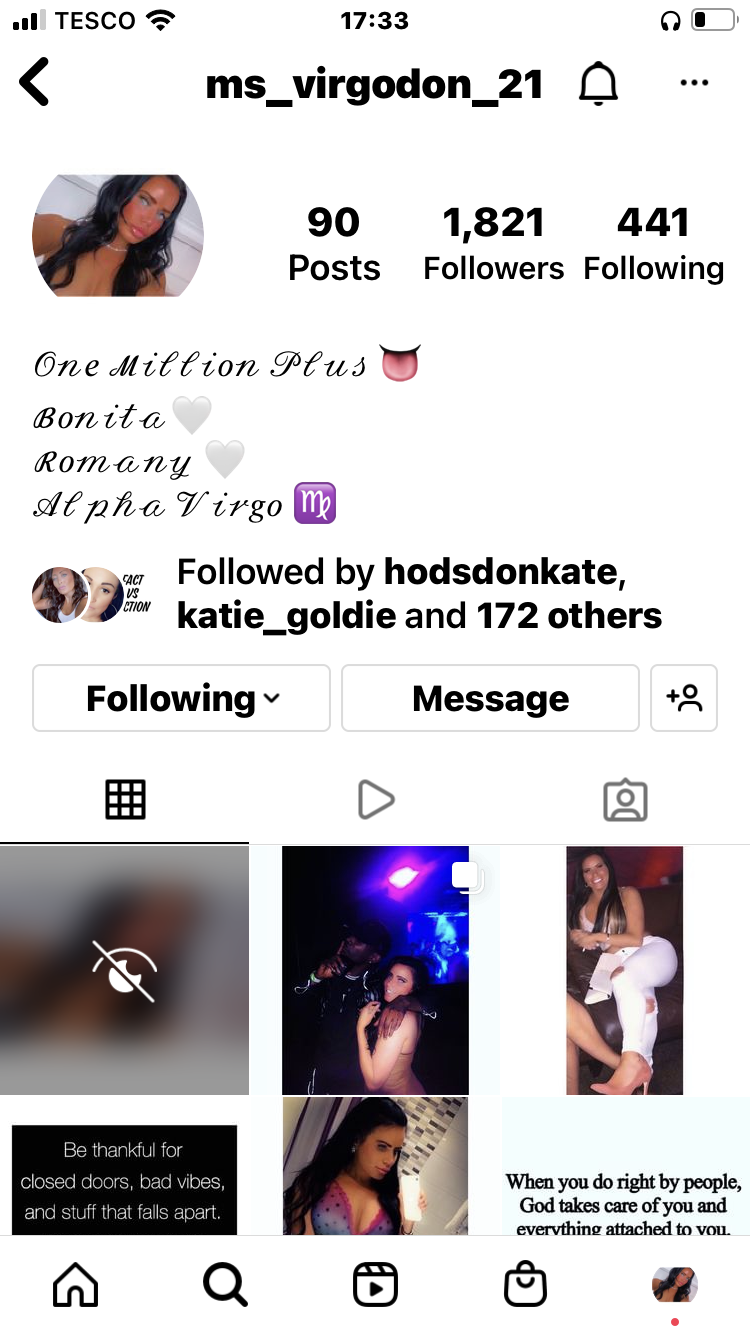
Task: Open the Reels tab in bottom bar
Action: [375, 1285]
